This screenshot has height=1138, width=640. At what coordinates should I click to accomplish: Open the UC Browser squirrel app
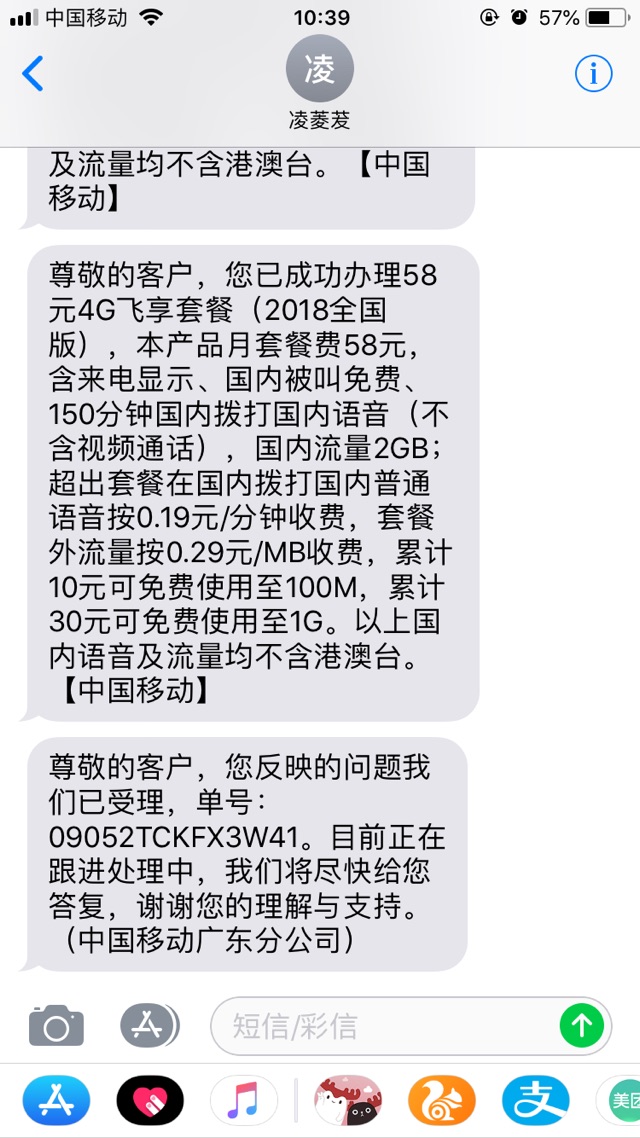(442, 1100)
